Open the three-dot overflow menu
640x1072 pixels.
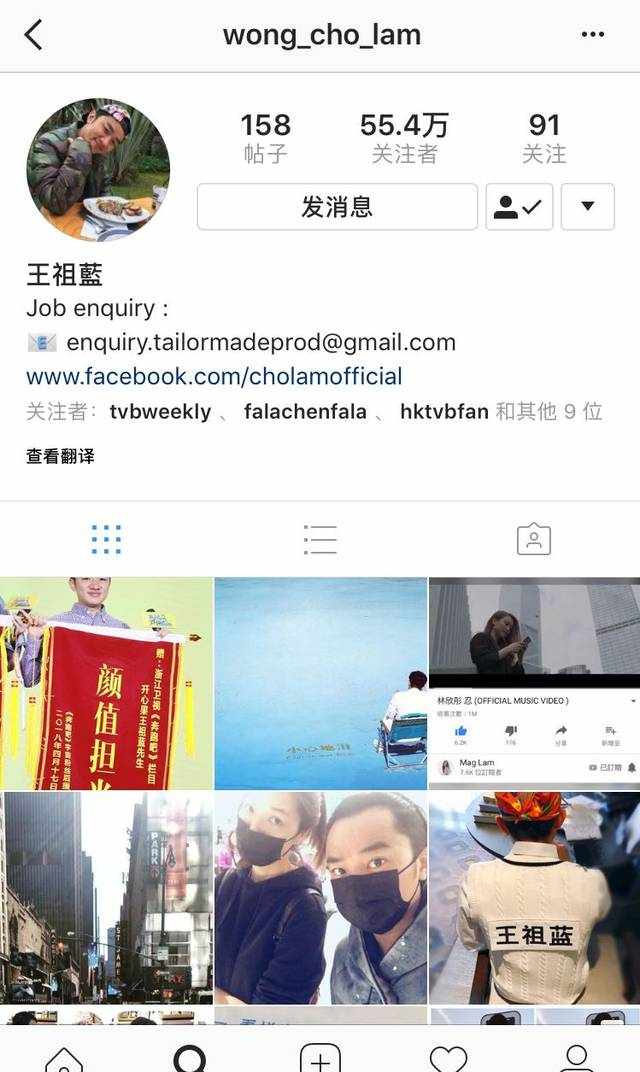(x=593, y=35)
